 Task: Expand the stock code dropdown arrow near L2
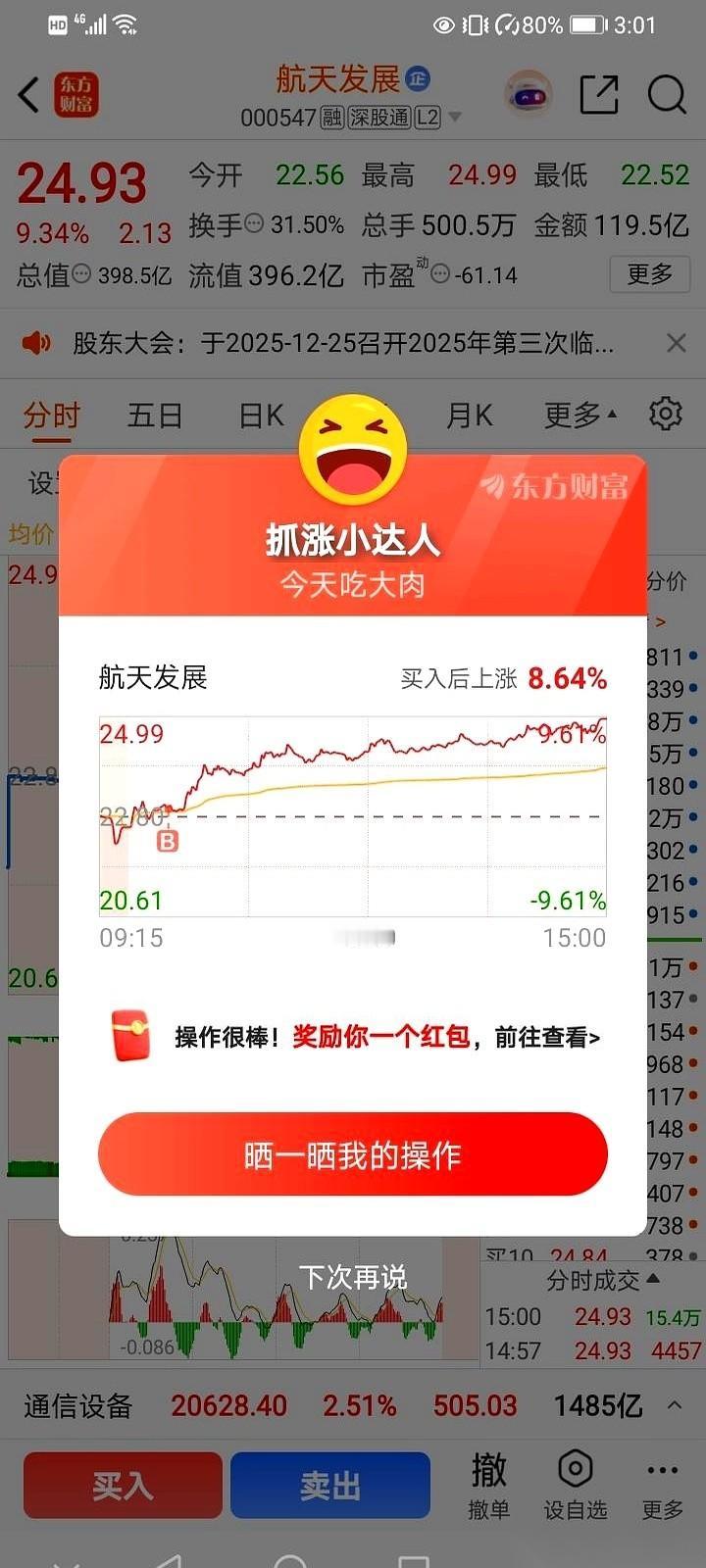tap(455, 117)
